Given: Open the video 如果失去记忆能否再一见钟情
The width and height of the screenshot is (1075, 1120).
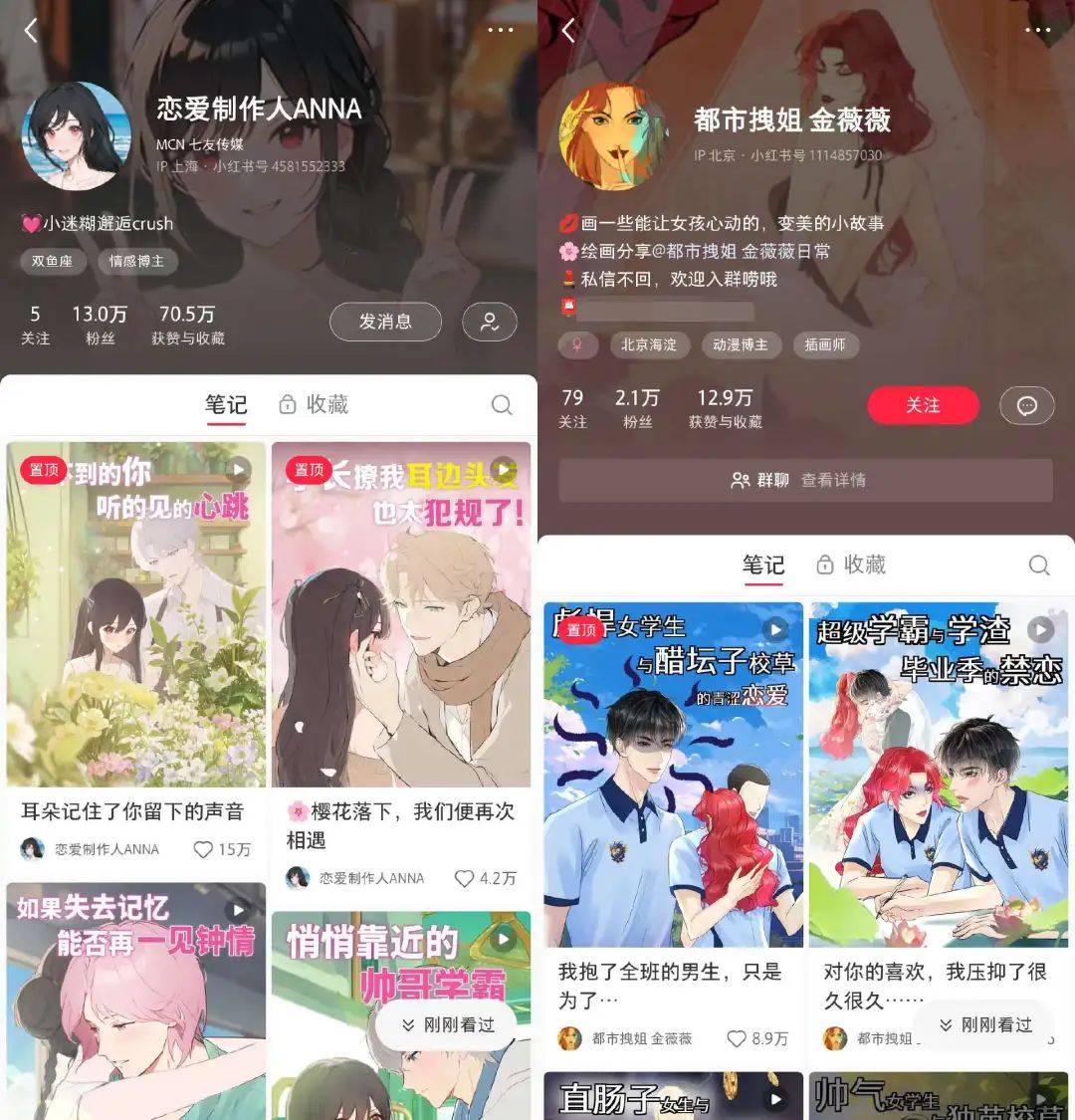Looking at the screenshot, I should tap(136, 996).
